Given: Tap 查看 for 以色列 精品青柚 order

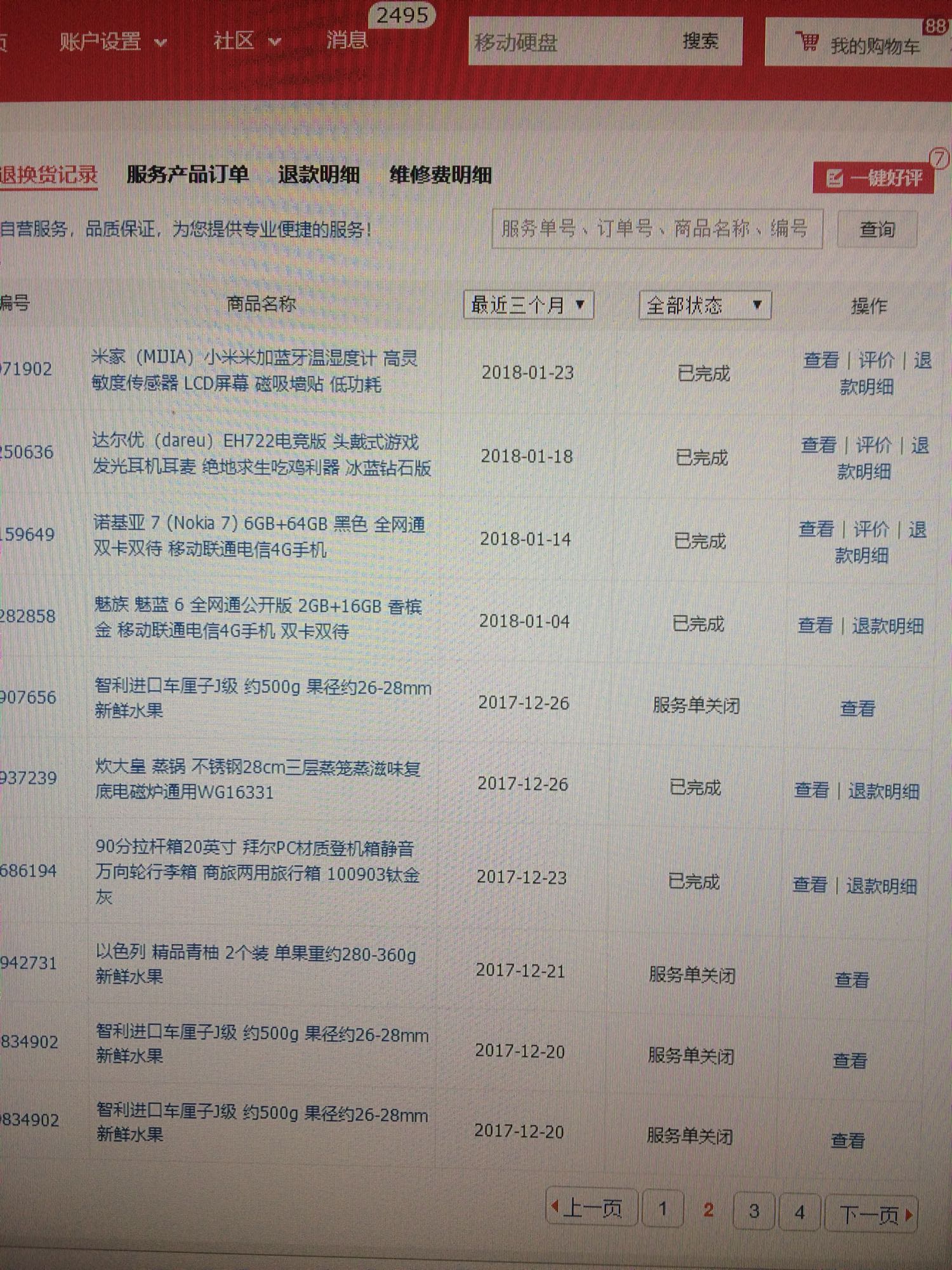Looking at the screenshot, I should click(851, 980).
